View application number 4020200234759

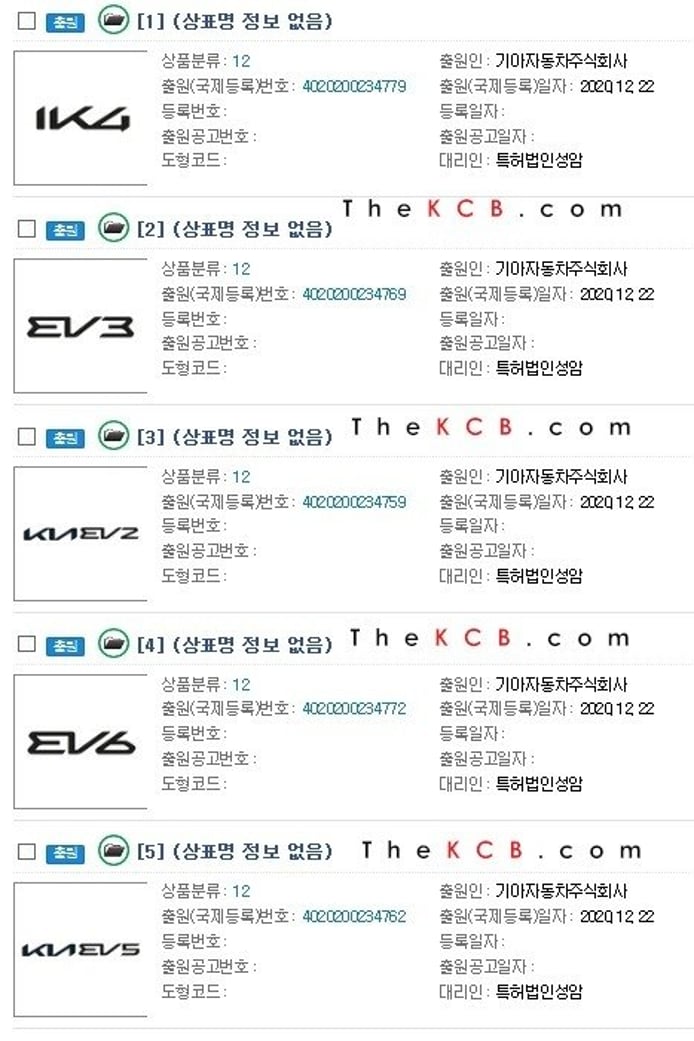tap(354, 502)
